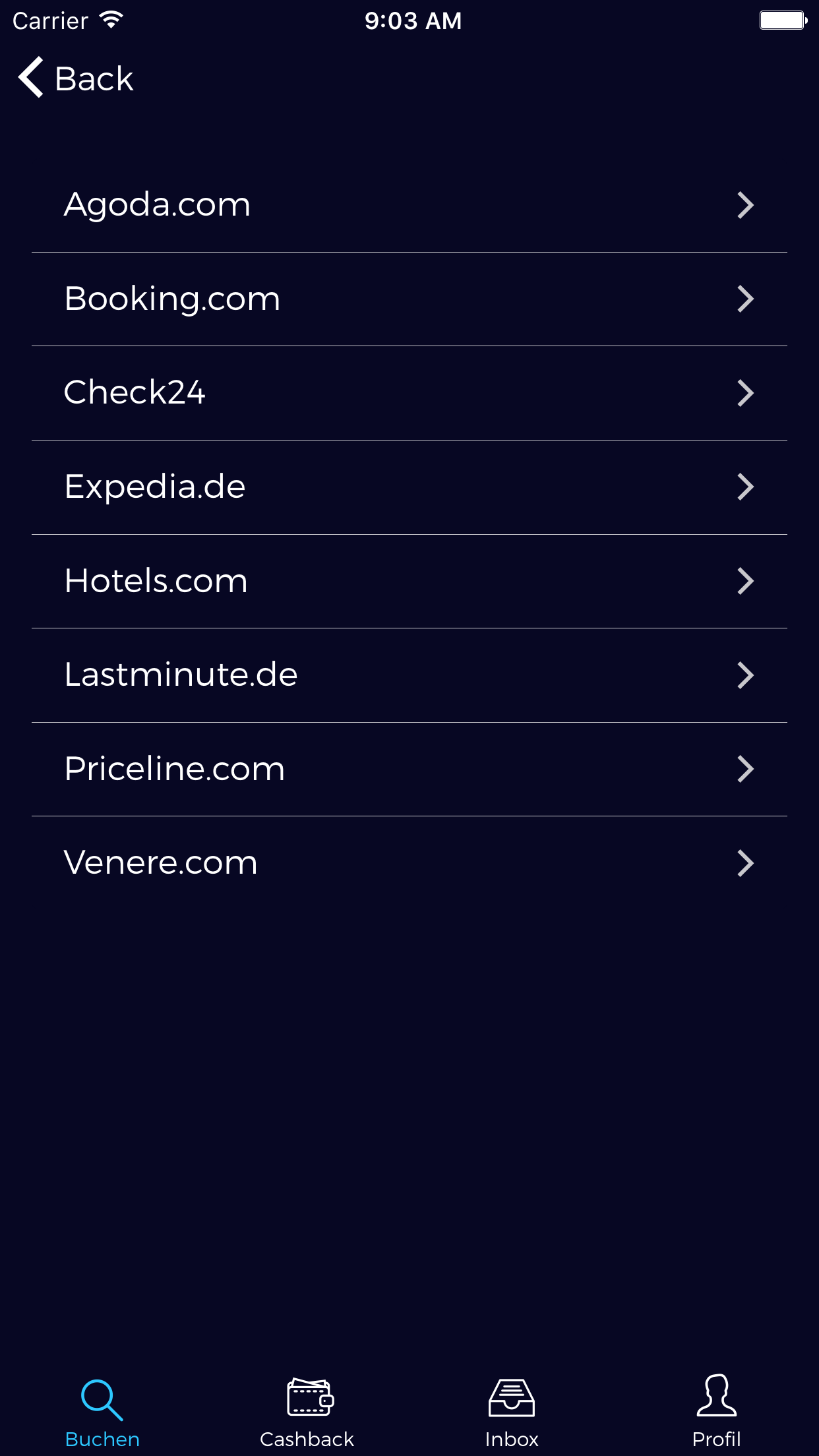Choose the Check24 entry
Image resolution: width=819 pixels, height=1456 pixels.
[x=409, y=393]
